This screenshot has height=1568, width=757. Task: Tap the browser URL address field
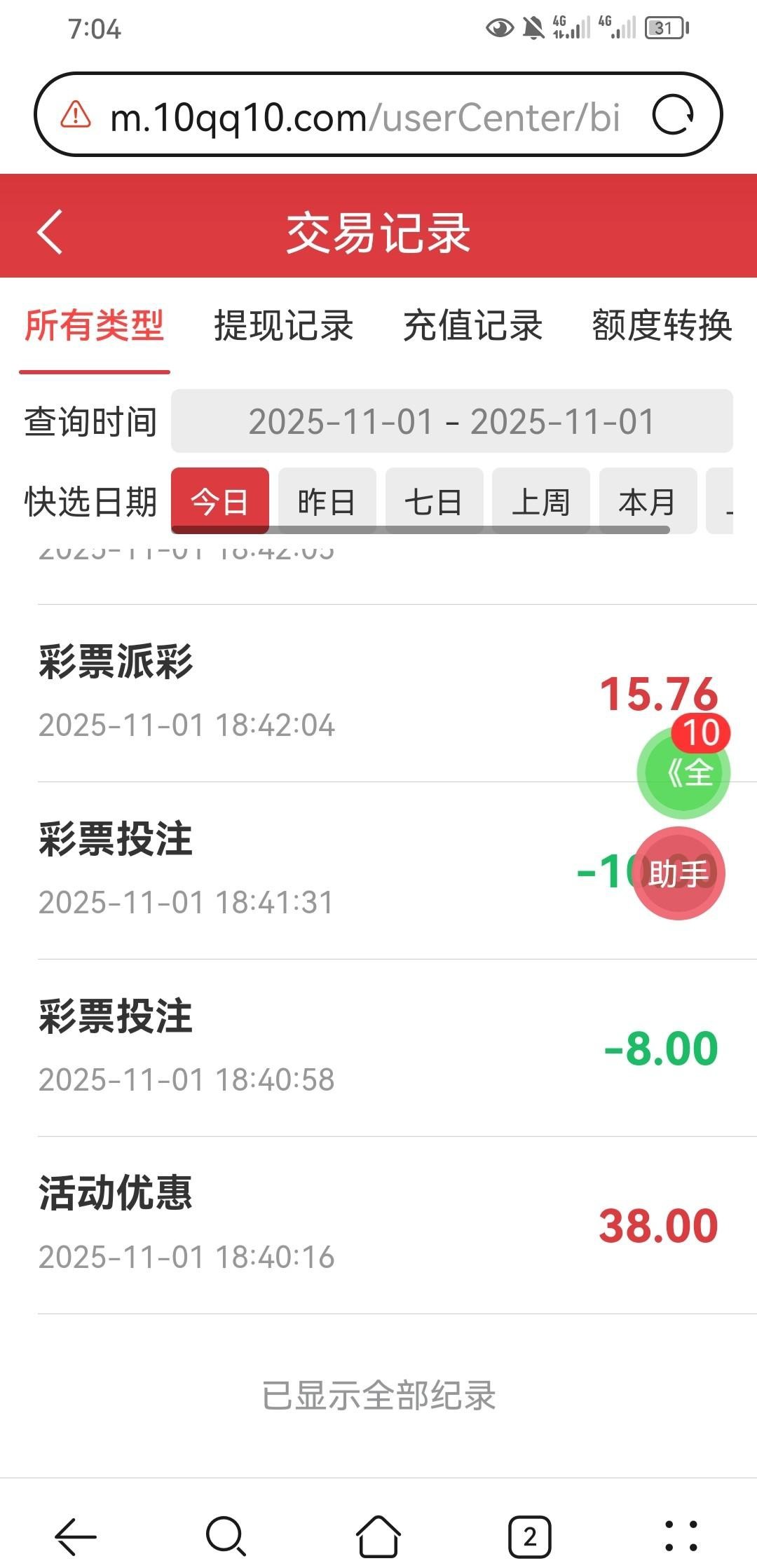(364, 116)
